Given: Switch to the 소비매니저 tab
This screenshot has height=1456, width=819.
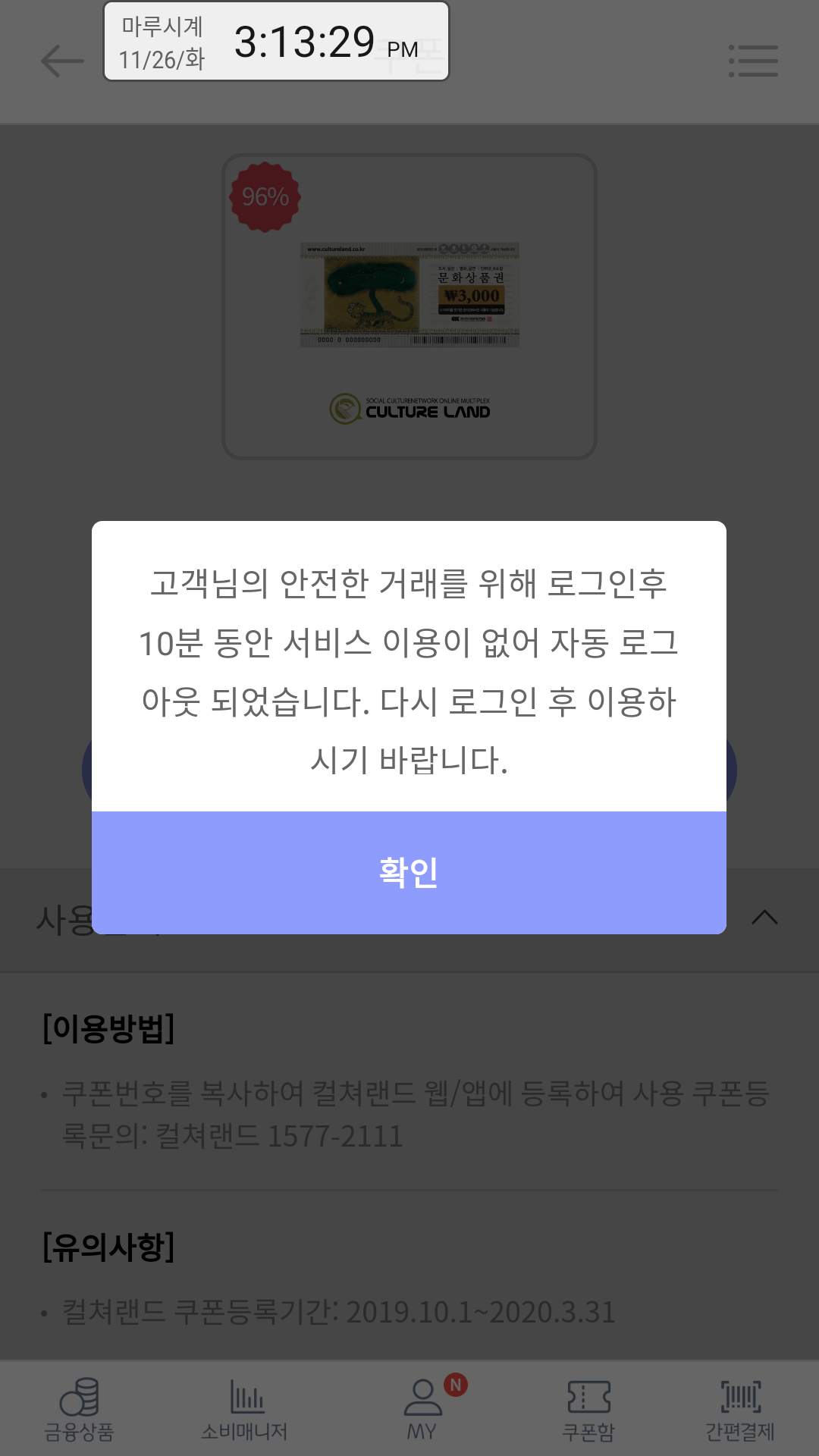Looking at the screenshot, I should click(244, 1409).
